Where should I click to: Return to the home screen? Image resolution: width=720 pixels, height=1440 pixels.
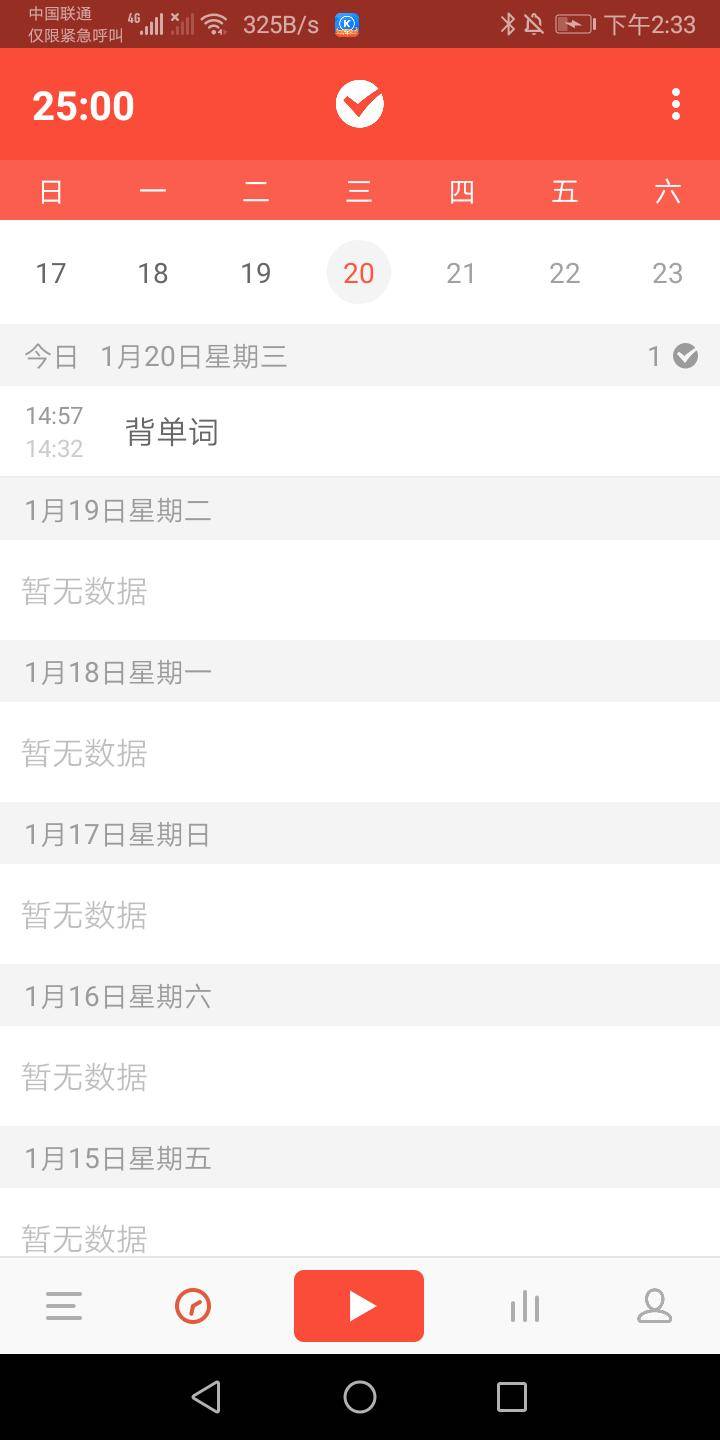360,1397
